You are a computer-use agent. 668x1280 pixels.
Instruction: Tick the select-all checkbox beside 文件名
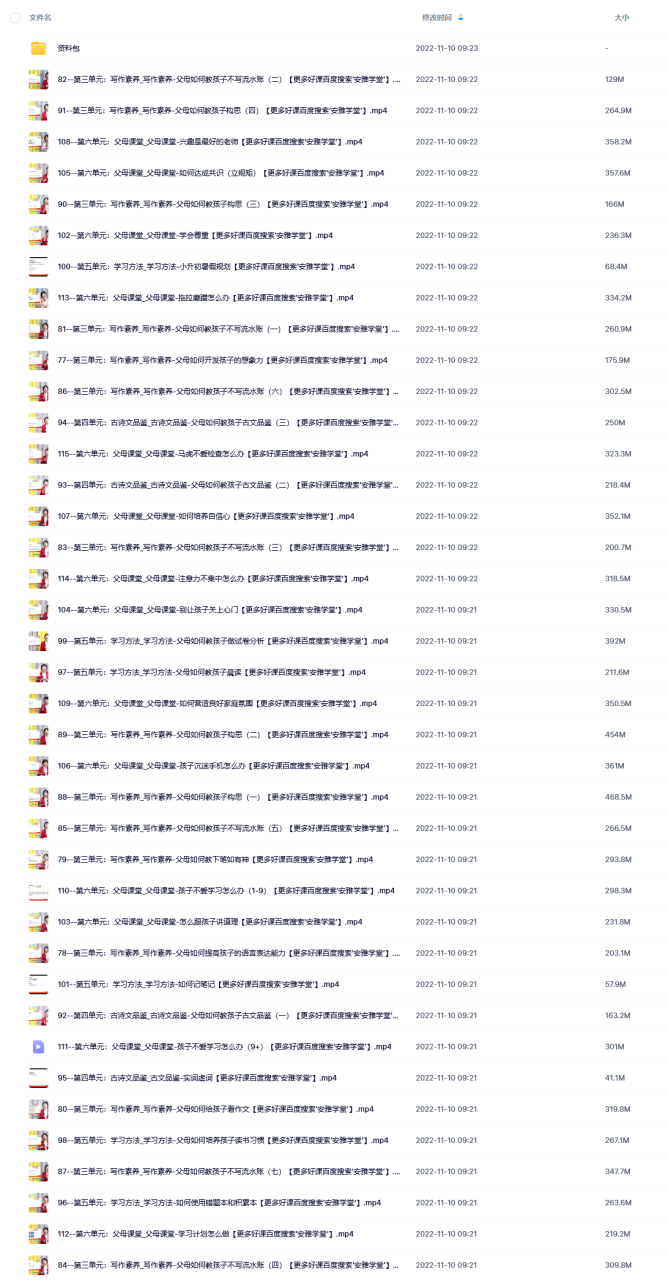(15, 18)
